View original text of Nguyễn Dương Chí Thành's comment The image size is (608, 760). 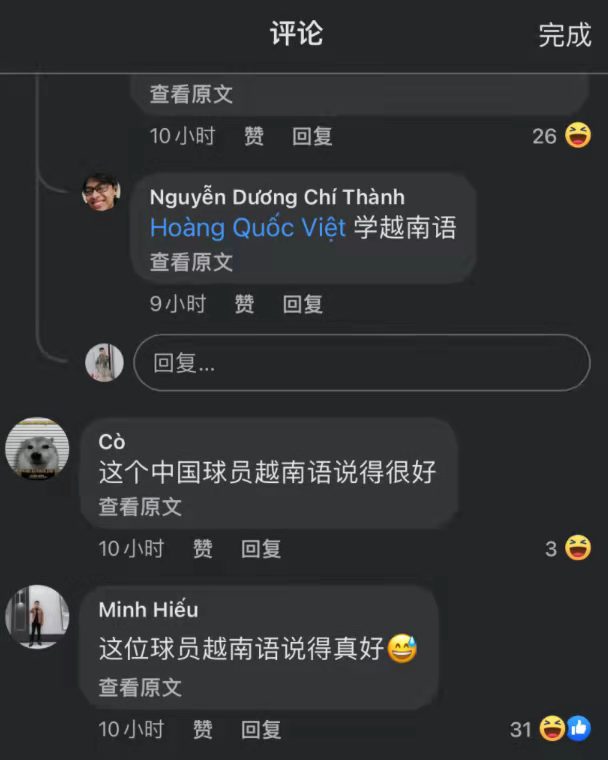[191, 262]
